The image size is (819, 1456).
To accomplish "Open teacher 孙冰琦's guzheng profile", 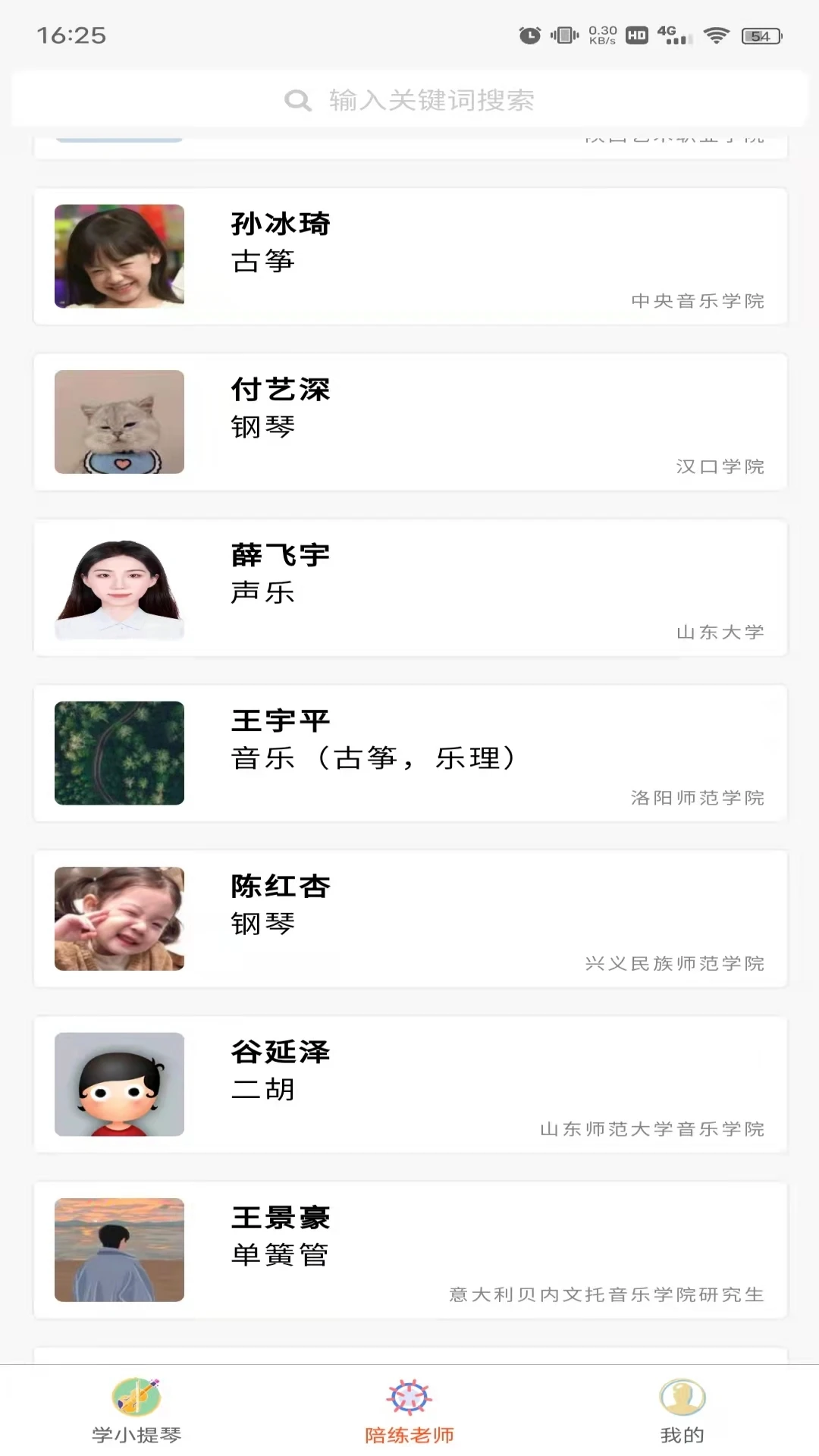I will pos(409,256).
